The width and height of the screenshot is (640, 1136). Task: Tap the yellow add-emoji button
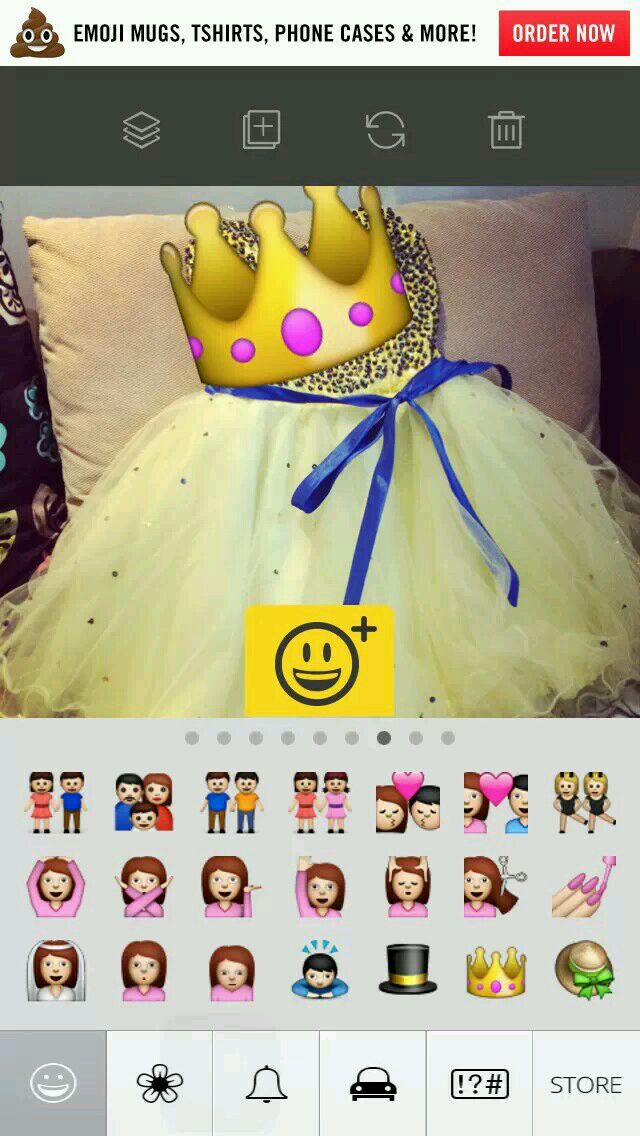tap(319, 661)
